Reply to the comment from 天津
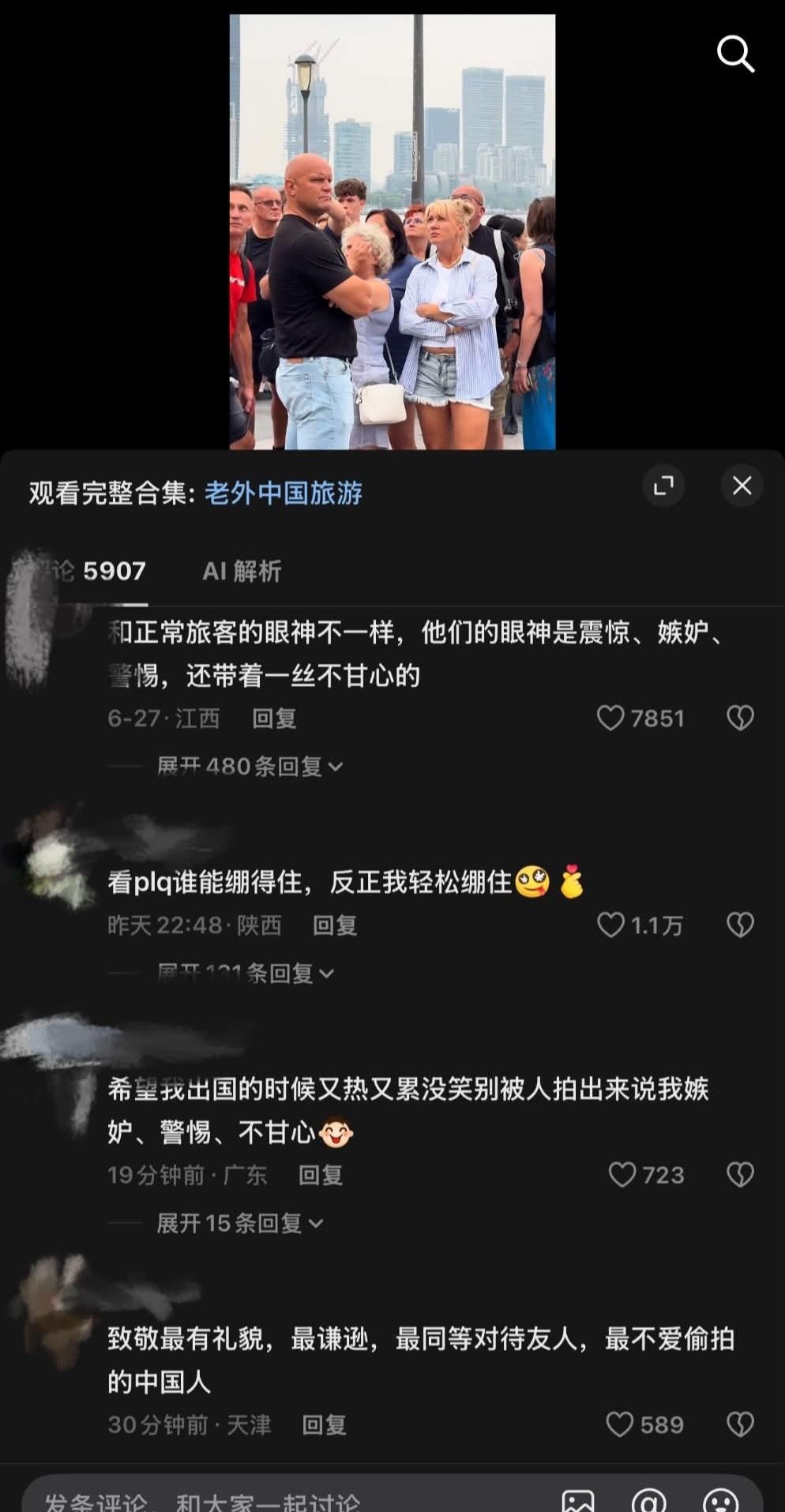The height and width of the screenshot is (1512, 785). pyautogui.click(x=325, y=1425)
